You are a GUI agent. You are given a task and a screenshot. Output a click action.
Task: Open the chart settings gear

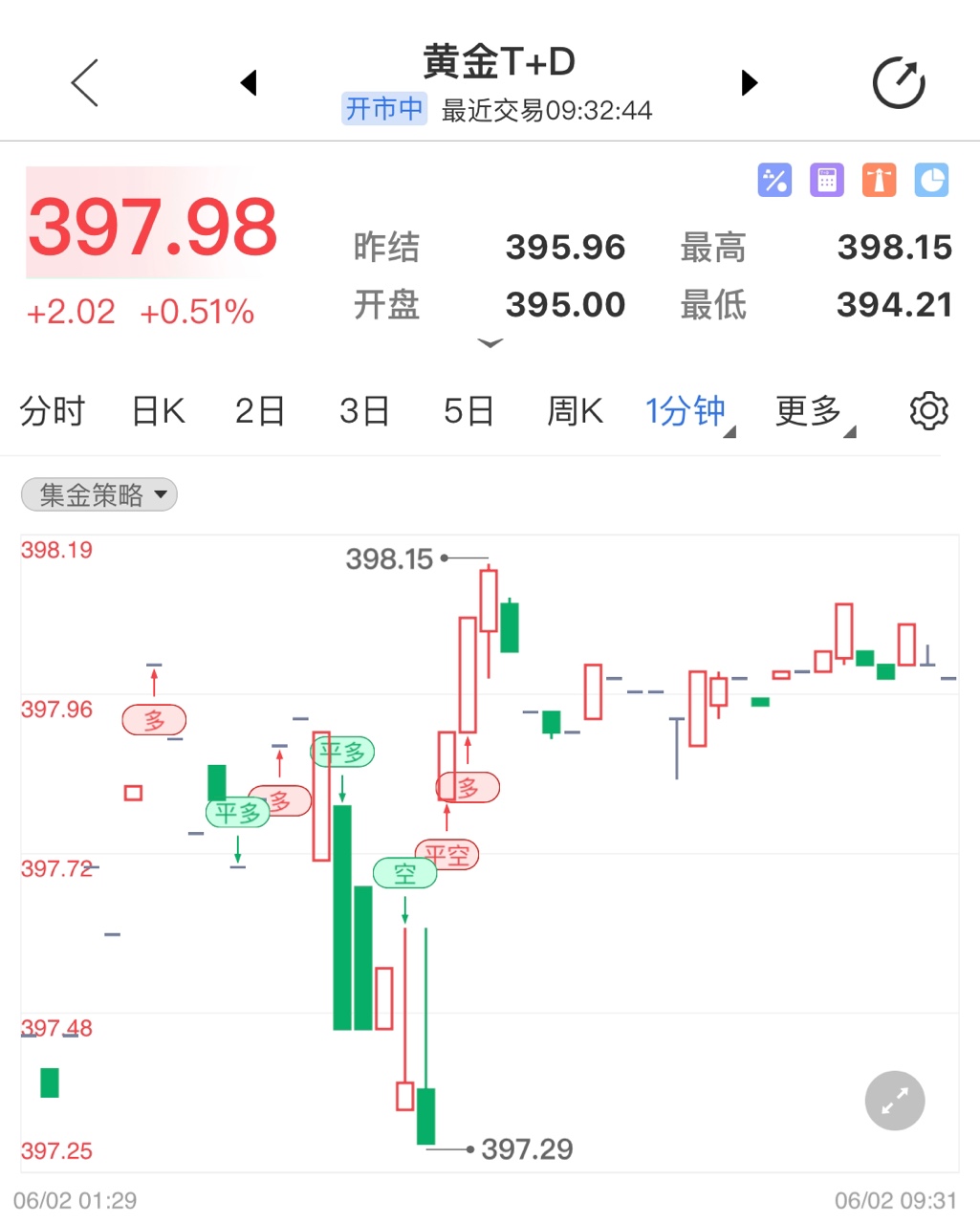pyautogui.click(x=927, y=410)
